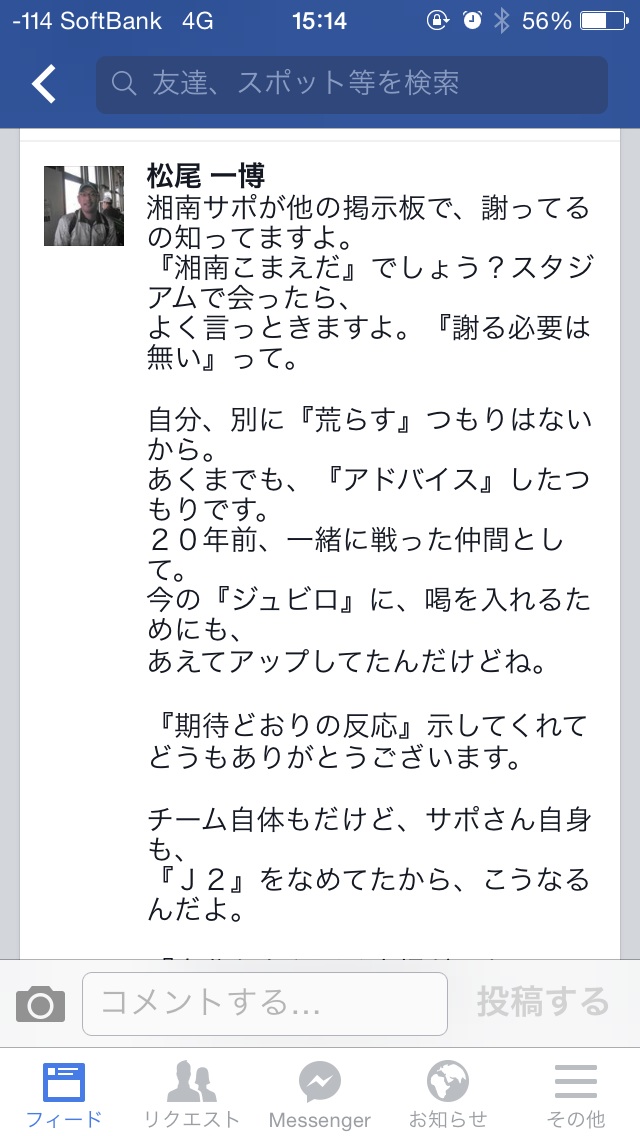This screenshot has width=640, height=1136.
Task: Tap the 友達、スポット等を検索 search box
Action: (x=351, y=84)
